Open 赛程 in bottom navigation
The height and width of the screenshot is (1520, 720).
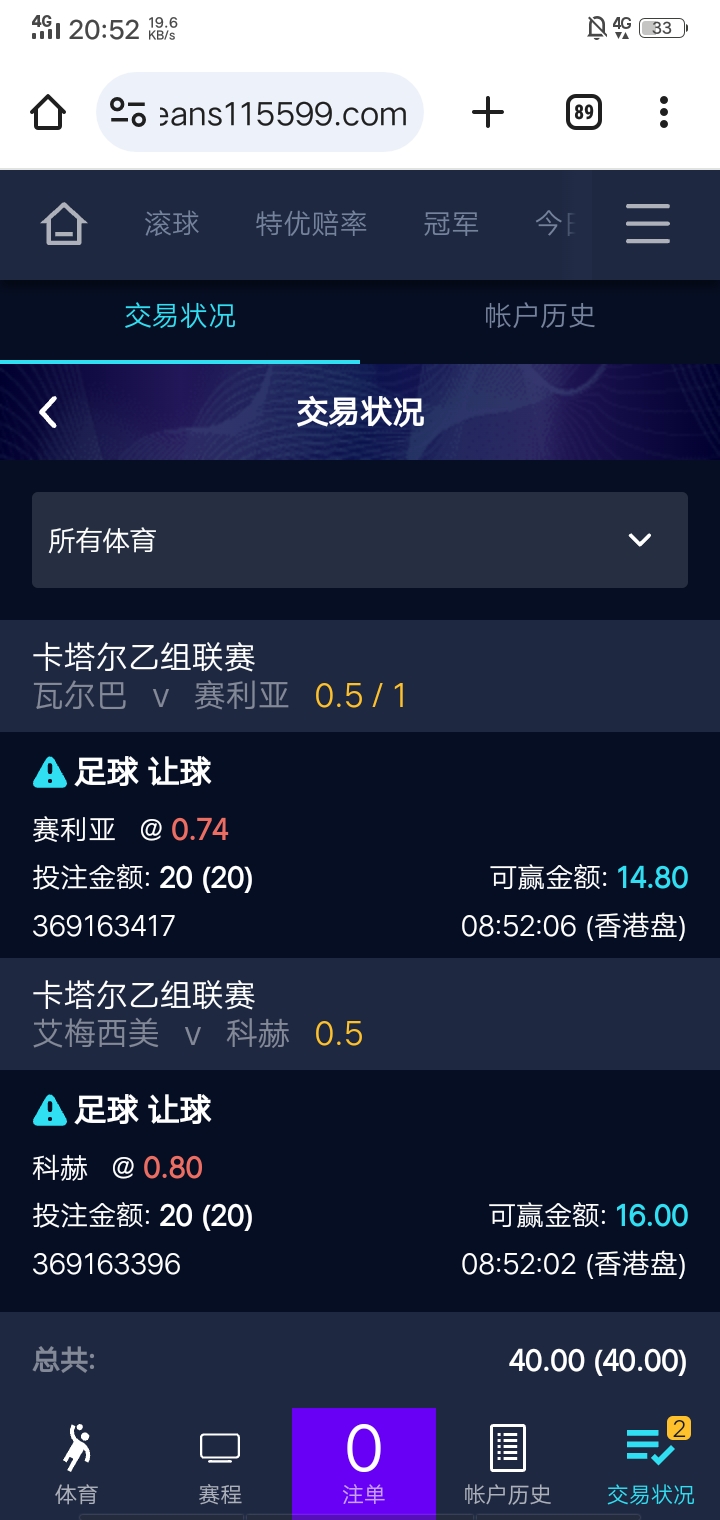pos(220,1464)
